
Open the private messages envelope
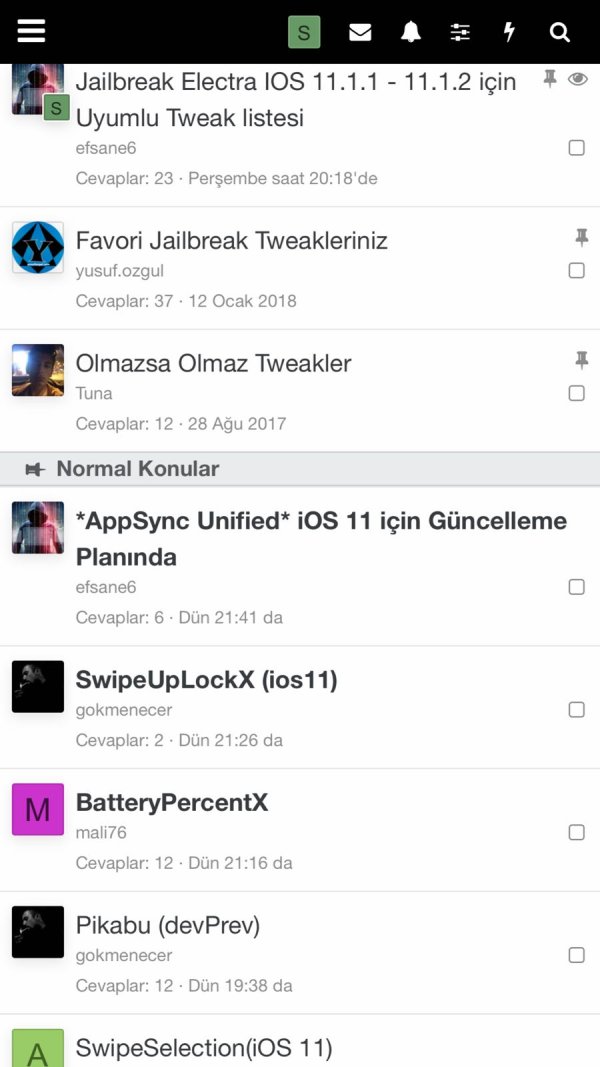click(360, 32)
